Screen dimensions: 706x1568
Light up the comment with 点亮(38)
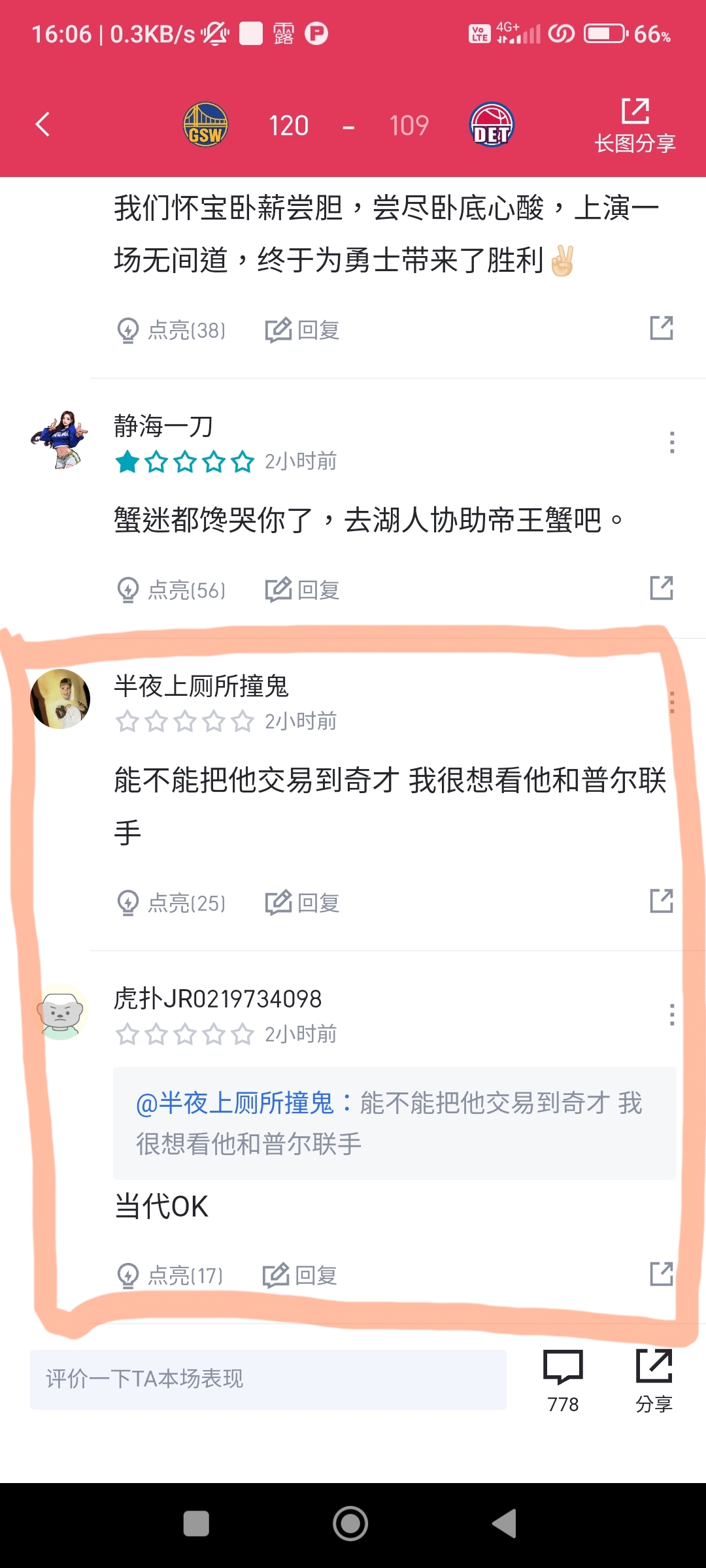[x=171, y=330]
